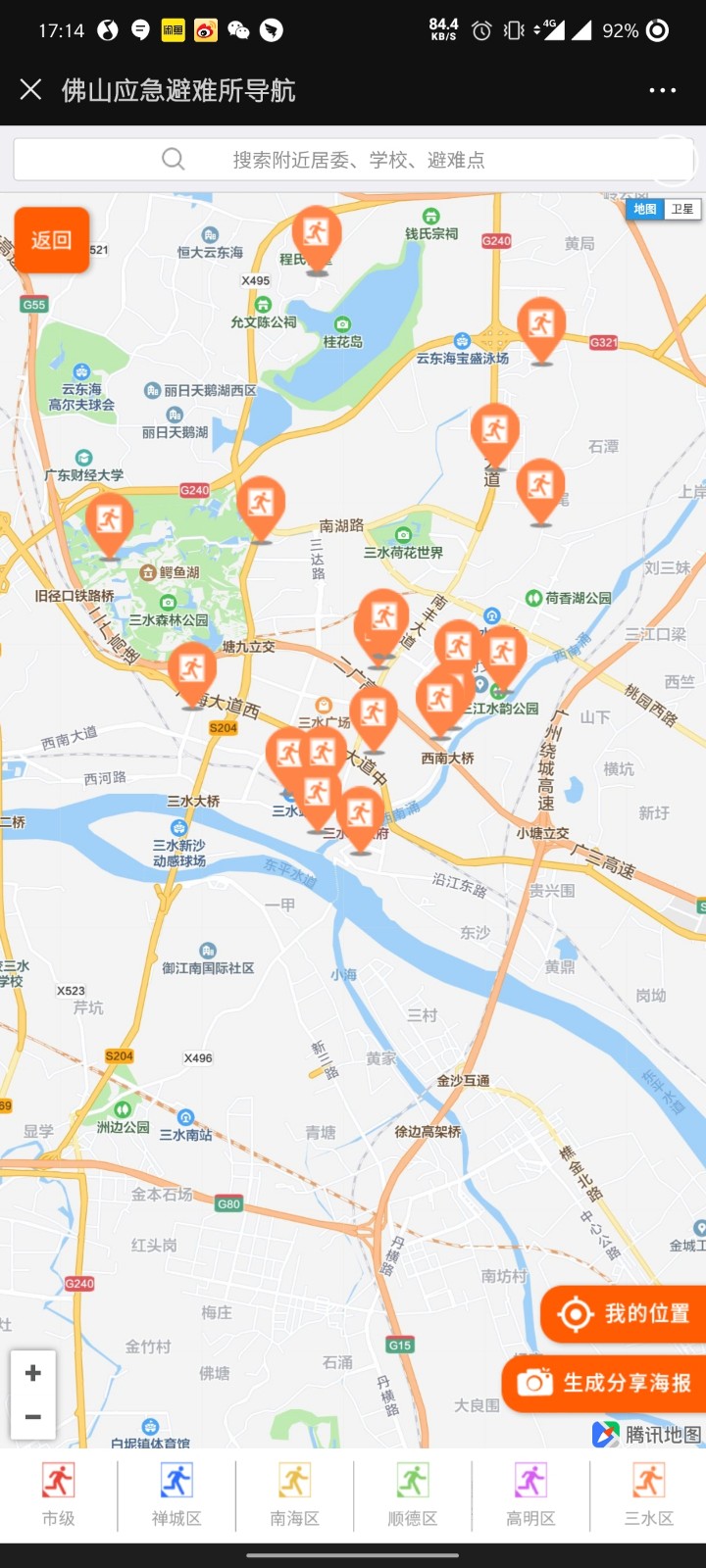
Task: Switch map to 卫星 view
Action: point(682,209)
